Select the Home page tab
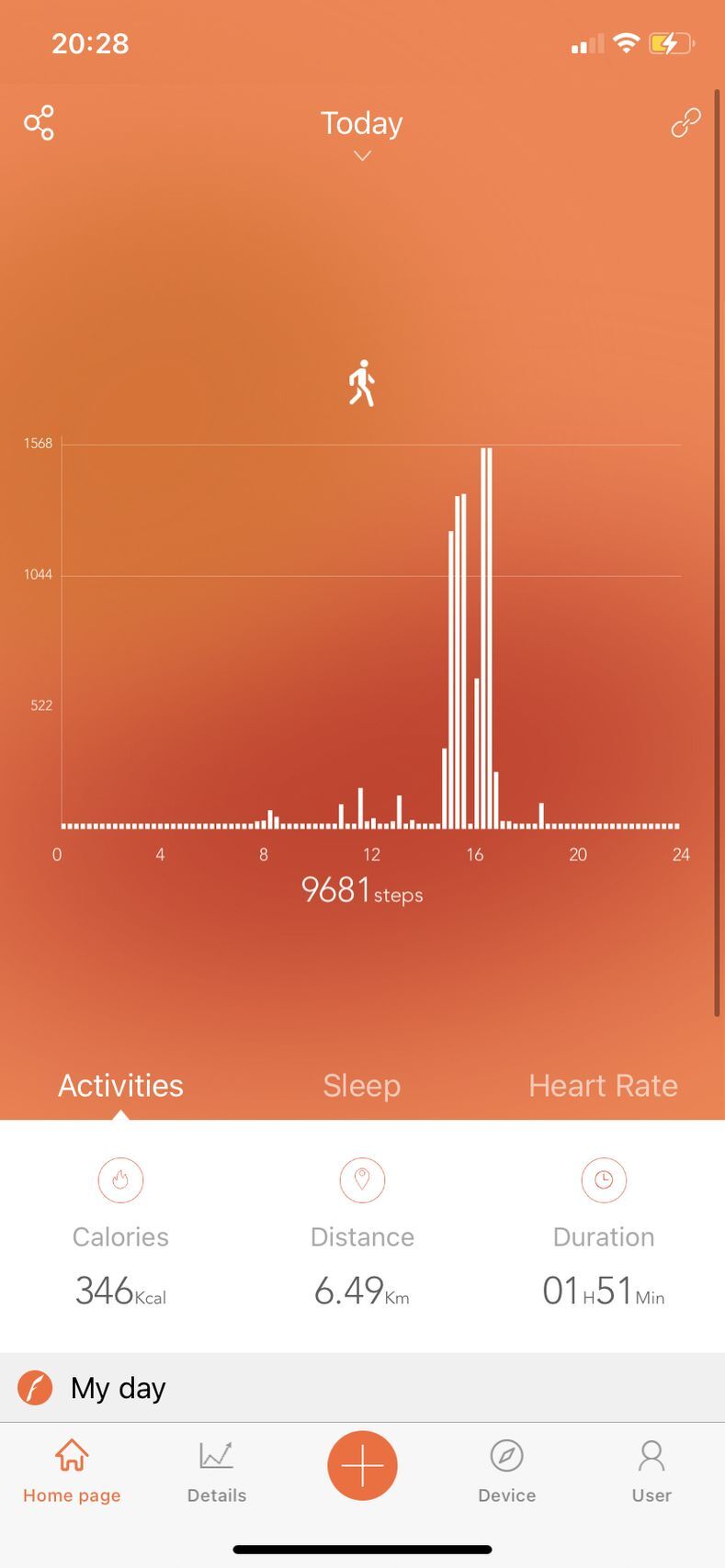Viewport: 725px width, 1568px height. coord(72,1472)
